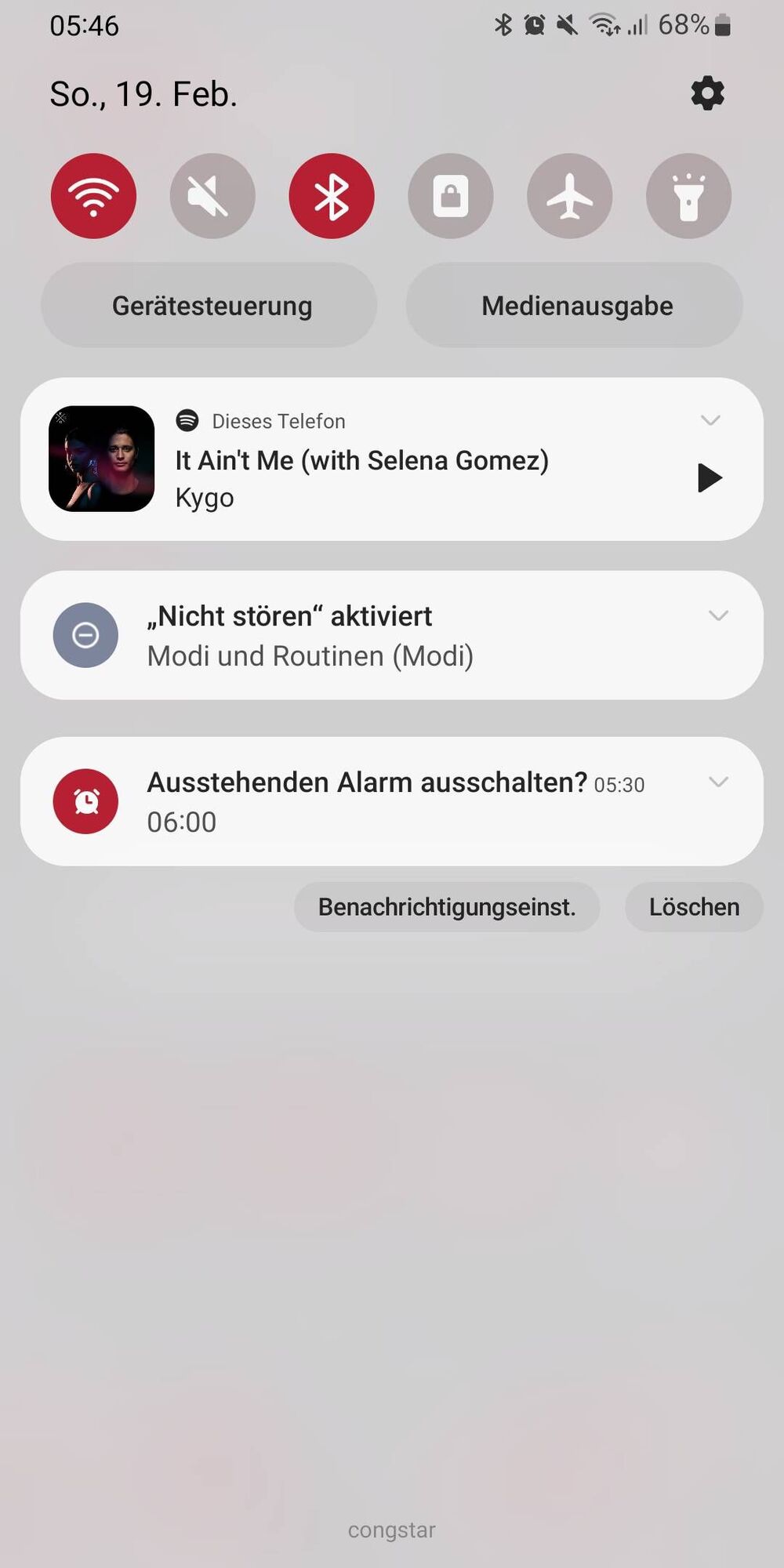Expand the Spotify media notification
The image size is (784, 1568).
pos(710,421)
